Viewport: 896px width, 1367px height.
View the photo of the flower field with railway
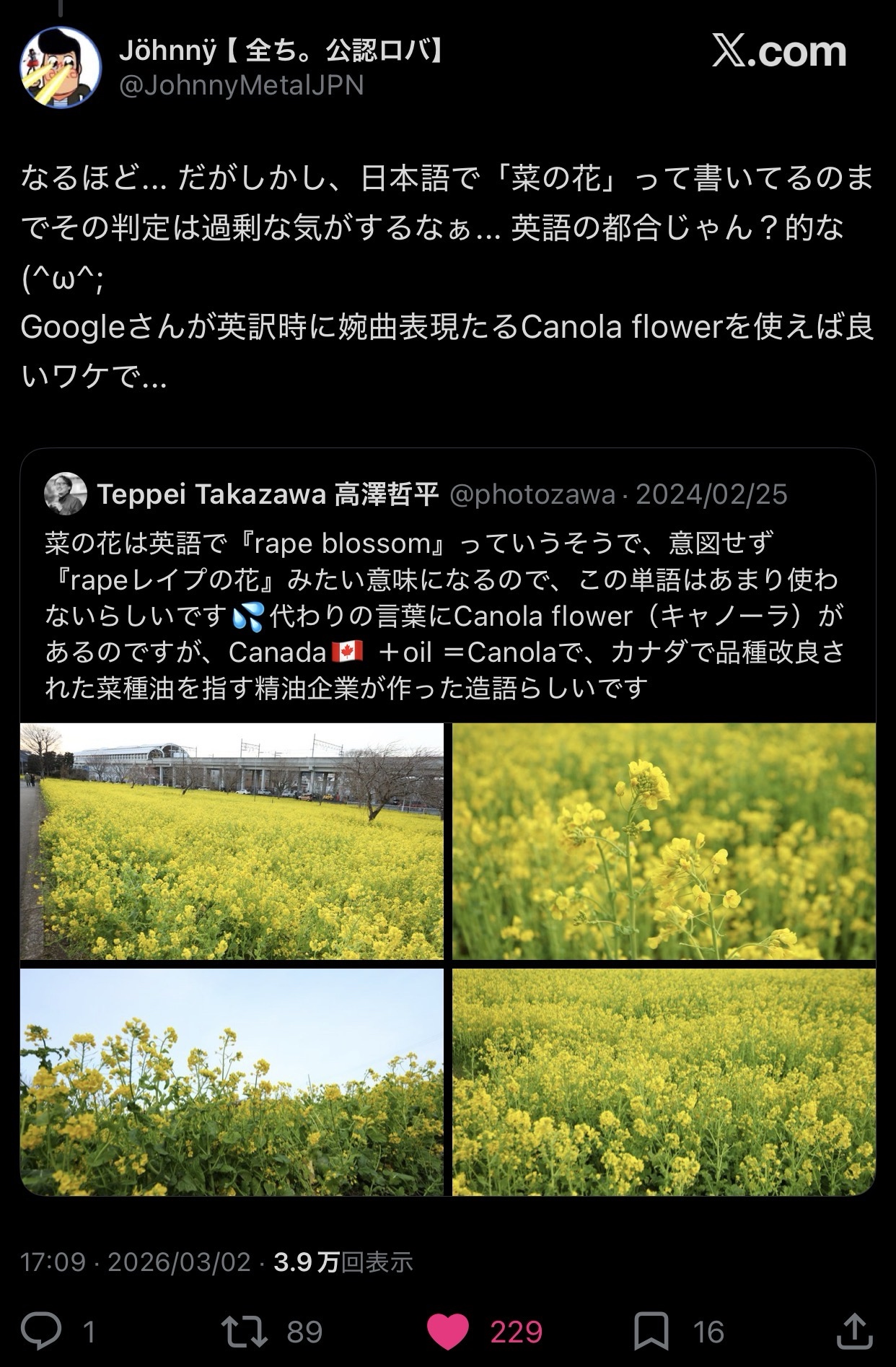point(232,841)
